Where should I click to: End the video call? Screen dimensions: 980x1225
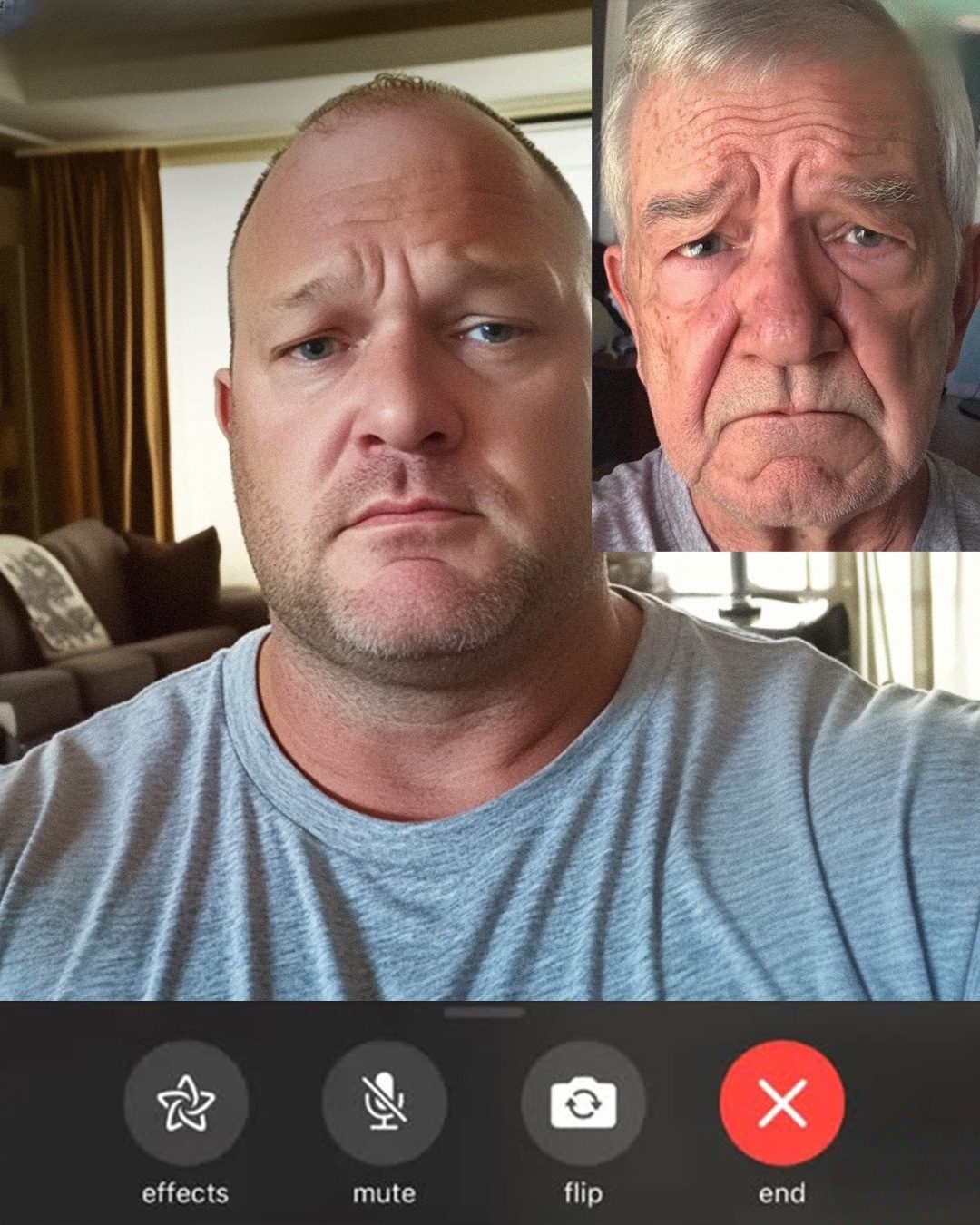pyautogui.click(x=781, y=1102)
